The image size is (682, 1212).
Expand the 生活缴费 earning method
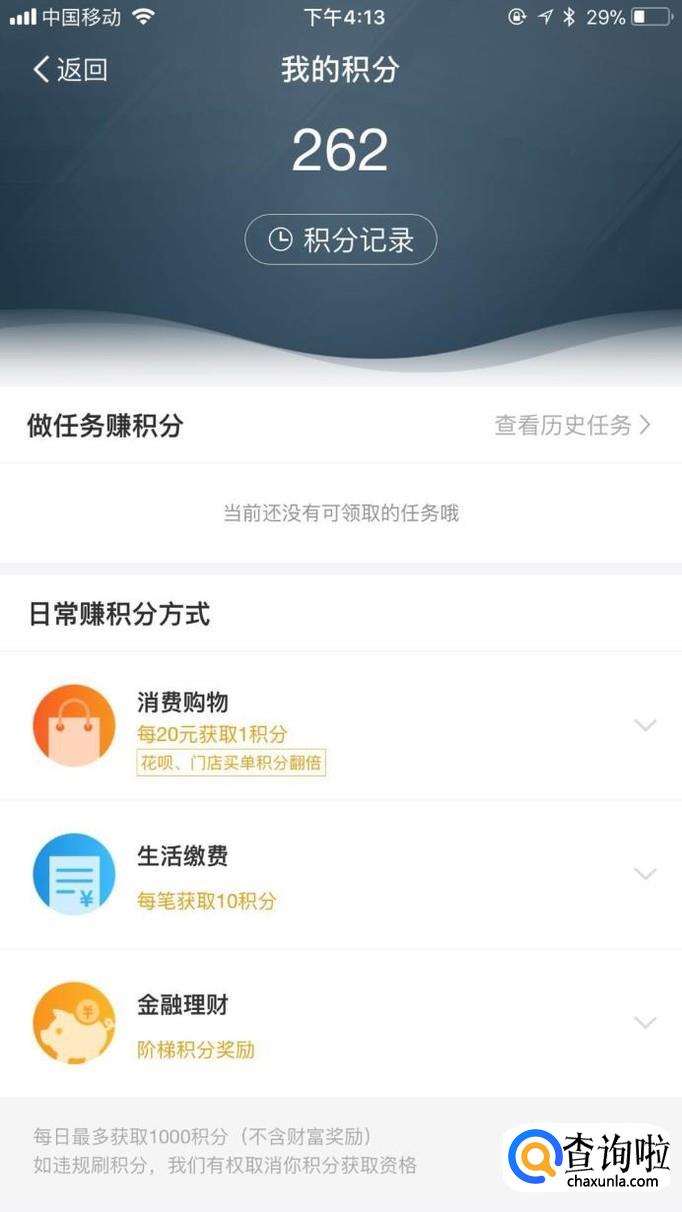click(x=645, y=874)
